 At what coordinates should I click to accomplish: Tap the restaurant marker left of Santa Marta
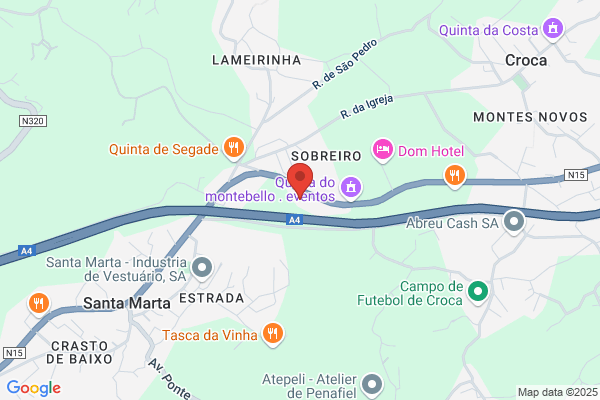[39, 304]
